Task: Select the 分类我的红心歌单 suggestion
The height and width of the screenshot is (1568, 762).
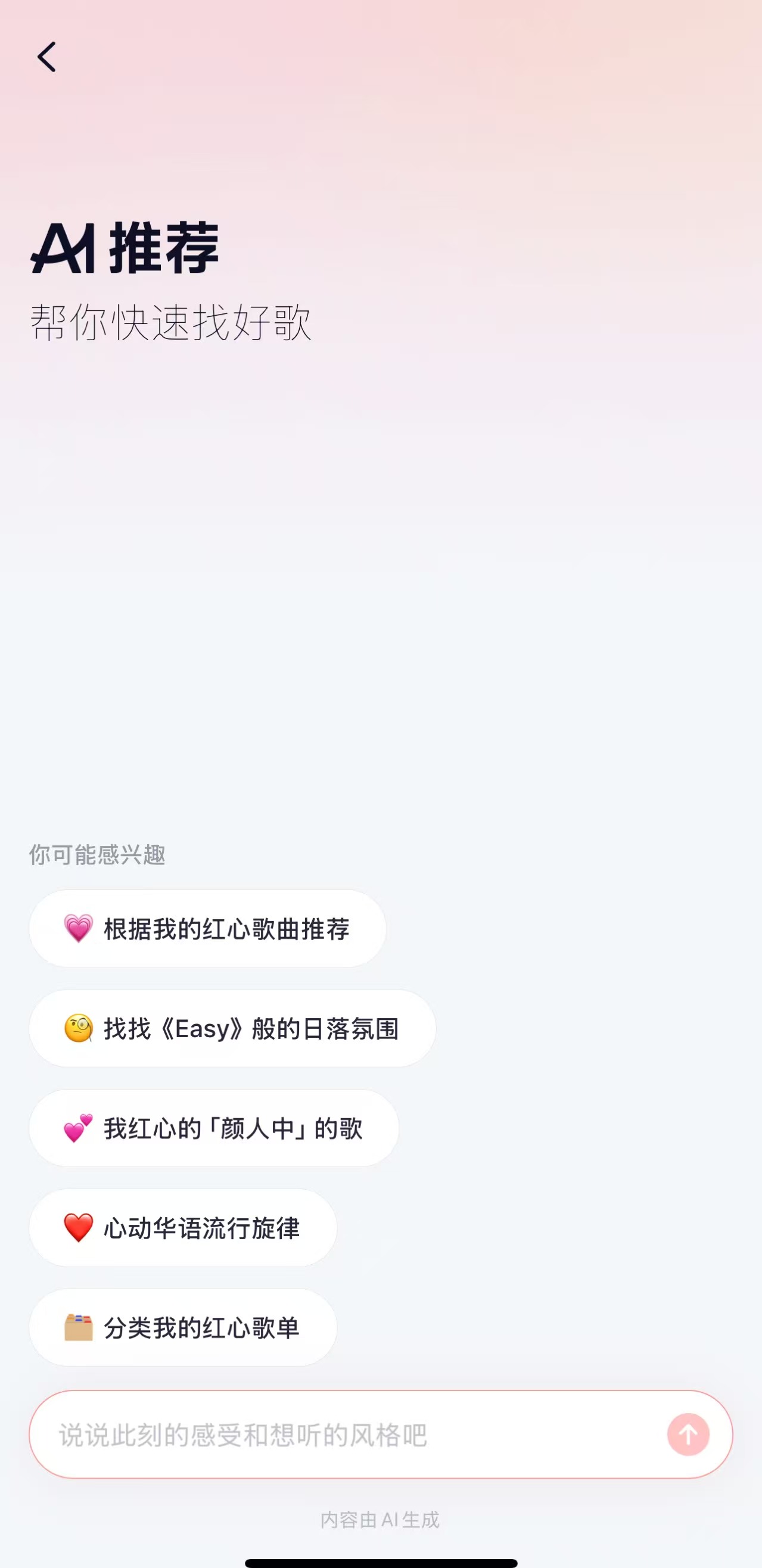Action: coord(183,1327)
